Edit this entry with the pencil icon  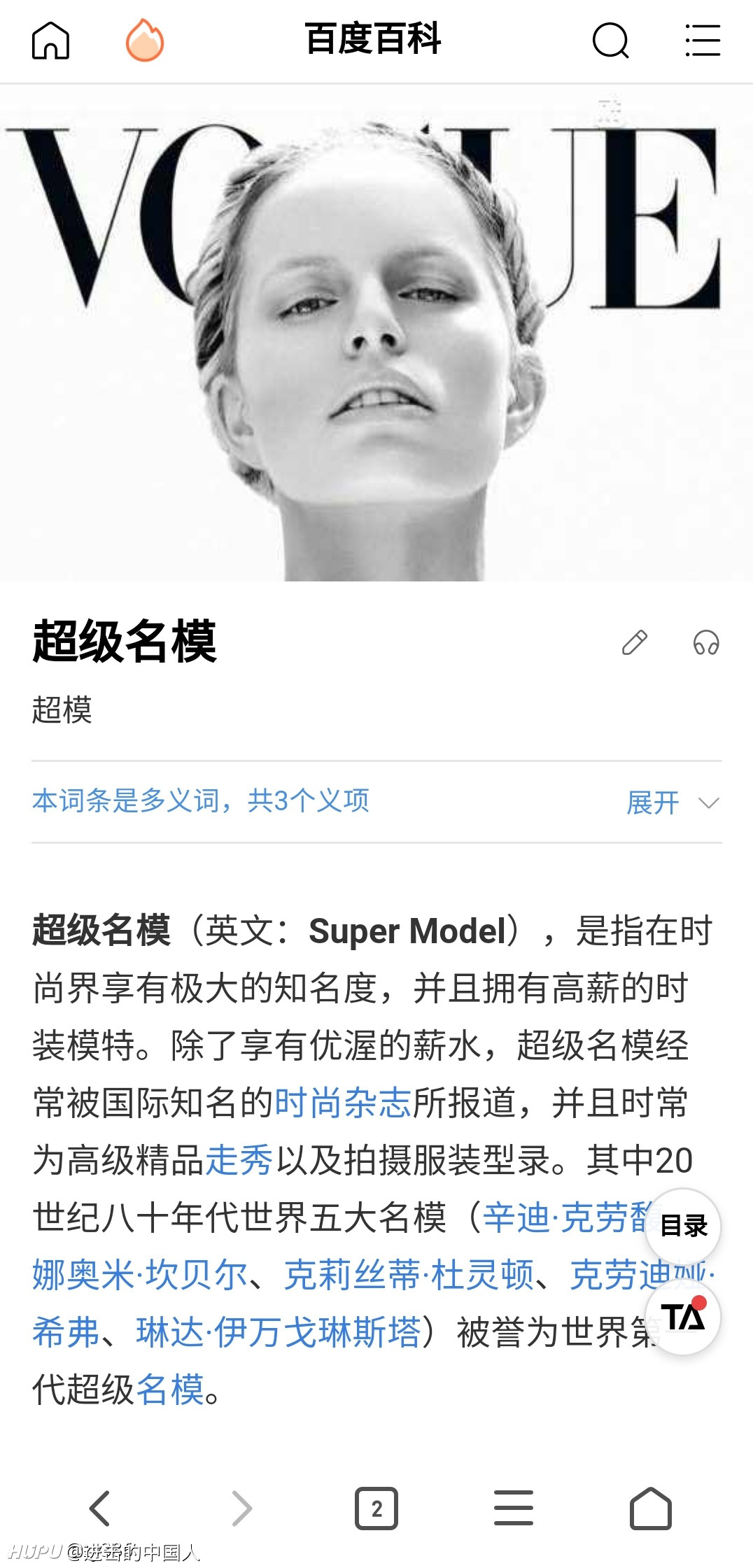[x=635, y=642]
